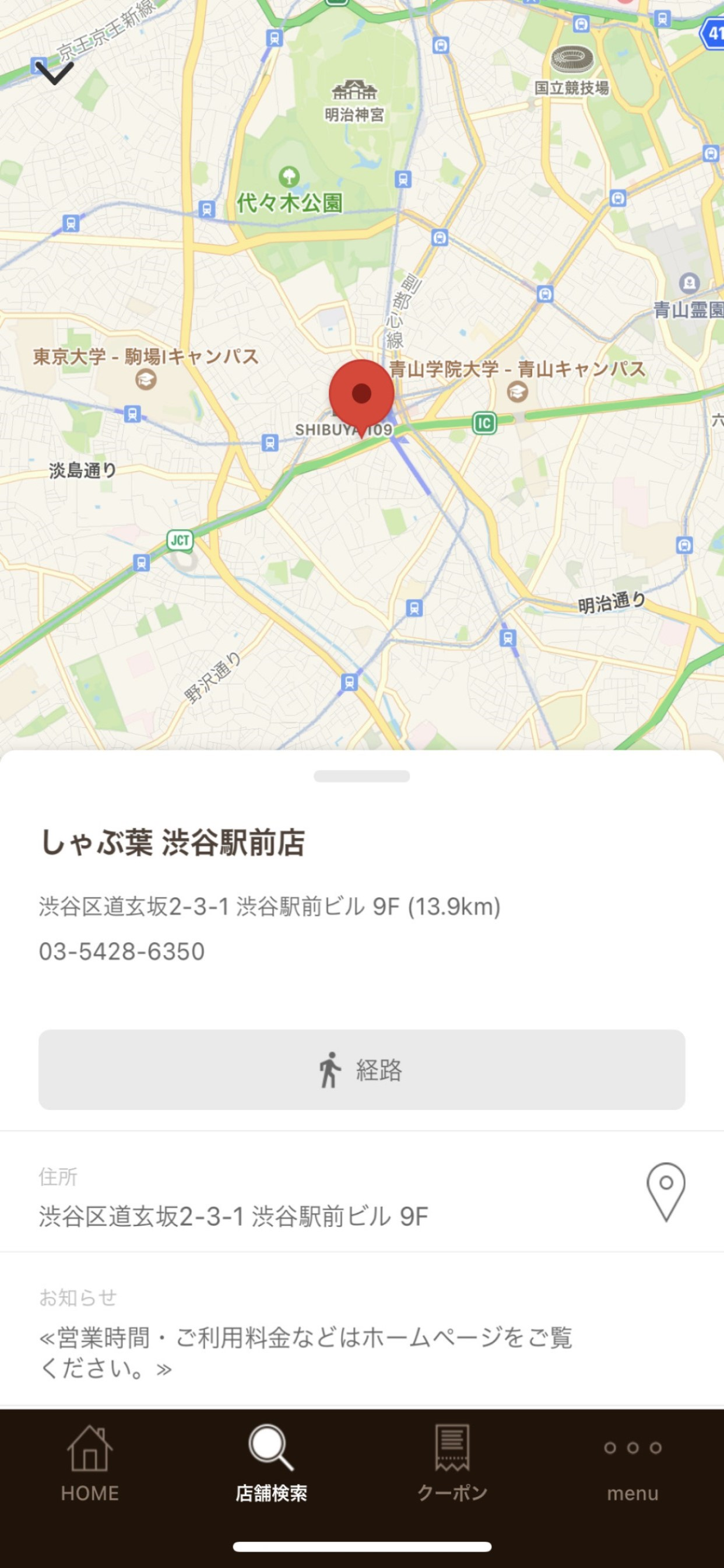Open the menu tab
The height and width of the screenshot is (1568, 724).
pyautogui.click(x=632, y=1465)
